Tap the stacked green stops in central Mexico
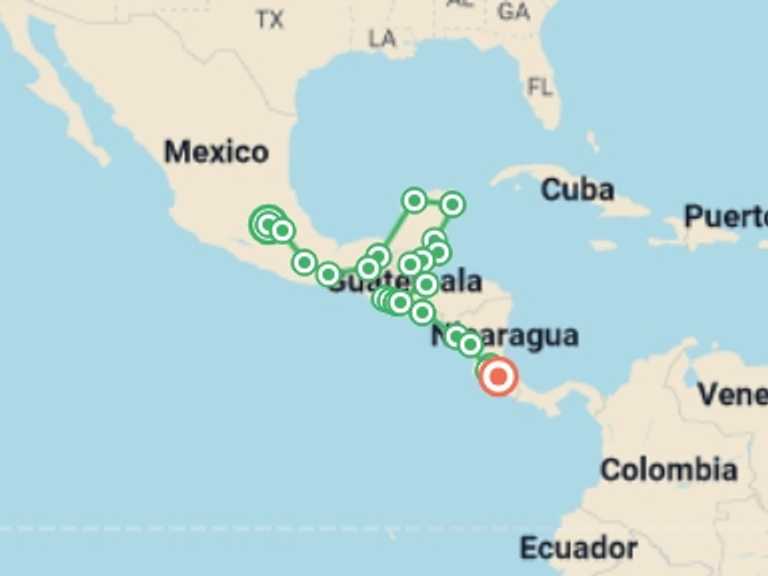Screen dimensions: 768x576 tap(267, 224)
